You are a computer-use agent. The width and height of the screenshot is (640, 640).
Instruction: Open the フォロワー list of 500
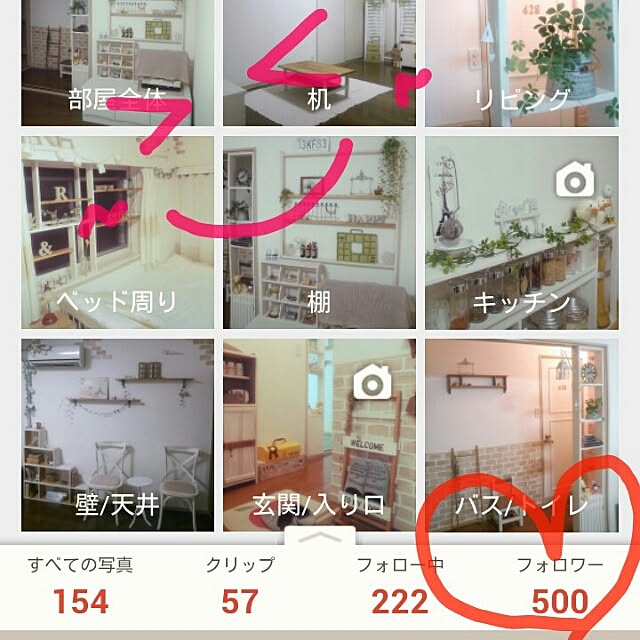(559, 585)
